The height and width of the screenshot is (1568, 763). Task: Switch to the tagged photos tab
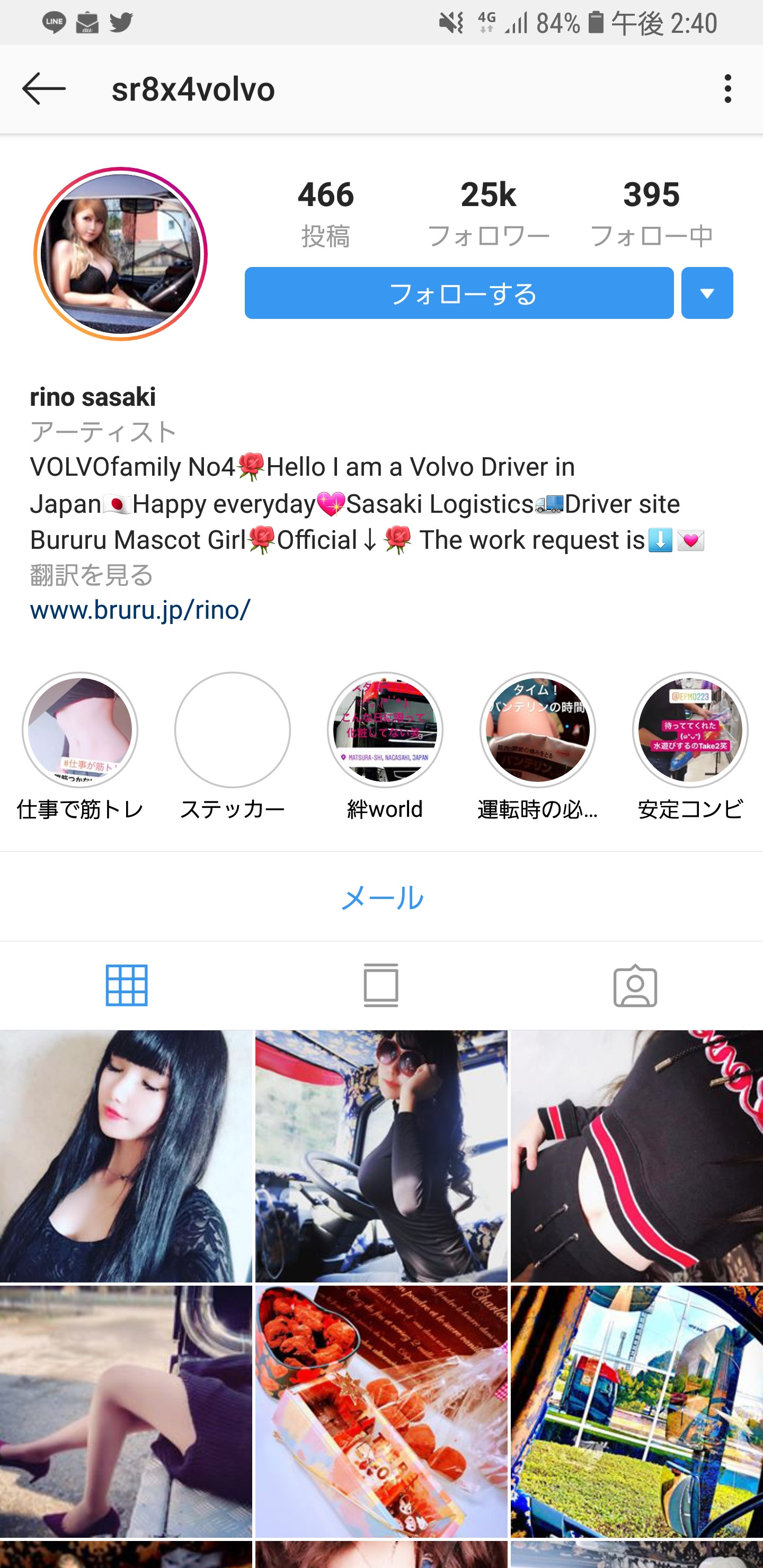(635, 985)
